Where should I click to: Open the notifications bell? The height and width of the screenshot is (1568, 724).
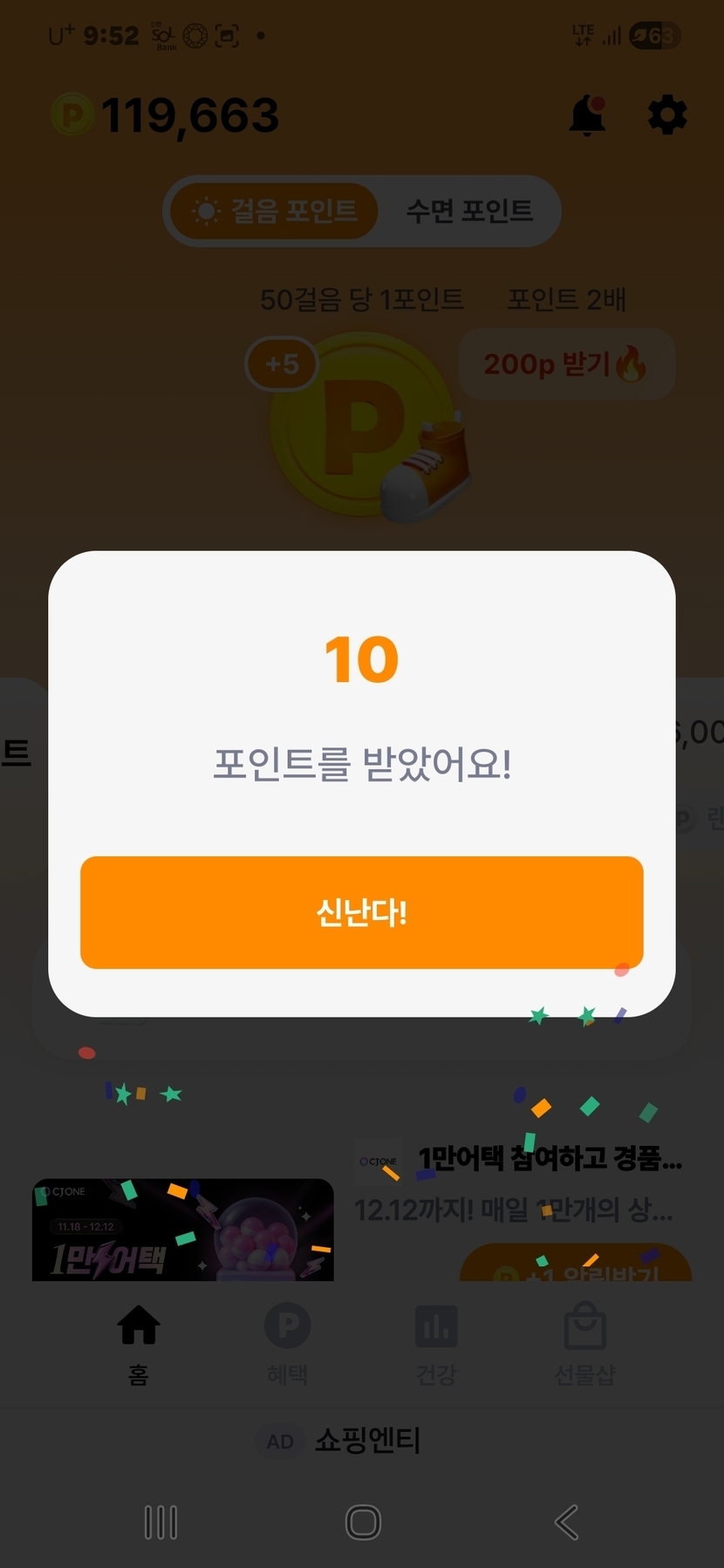point(587,115)
